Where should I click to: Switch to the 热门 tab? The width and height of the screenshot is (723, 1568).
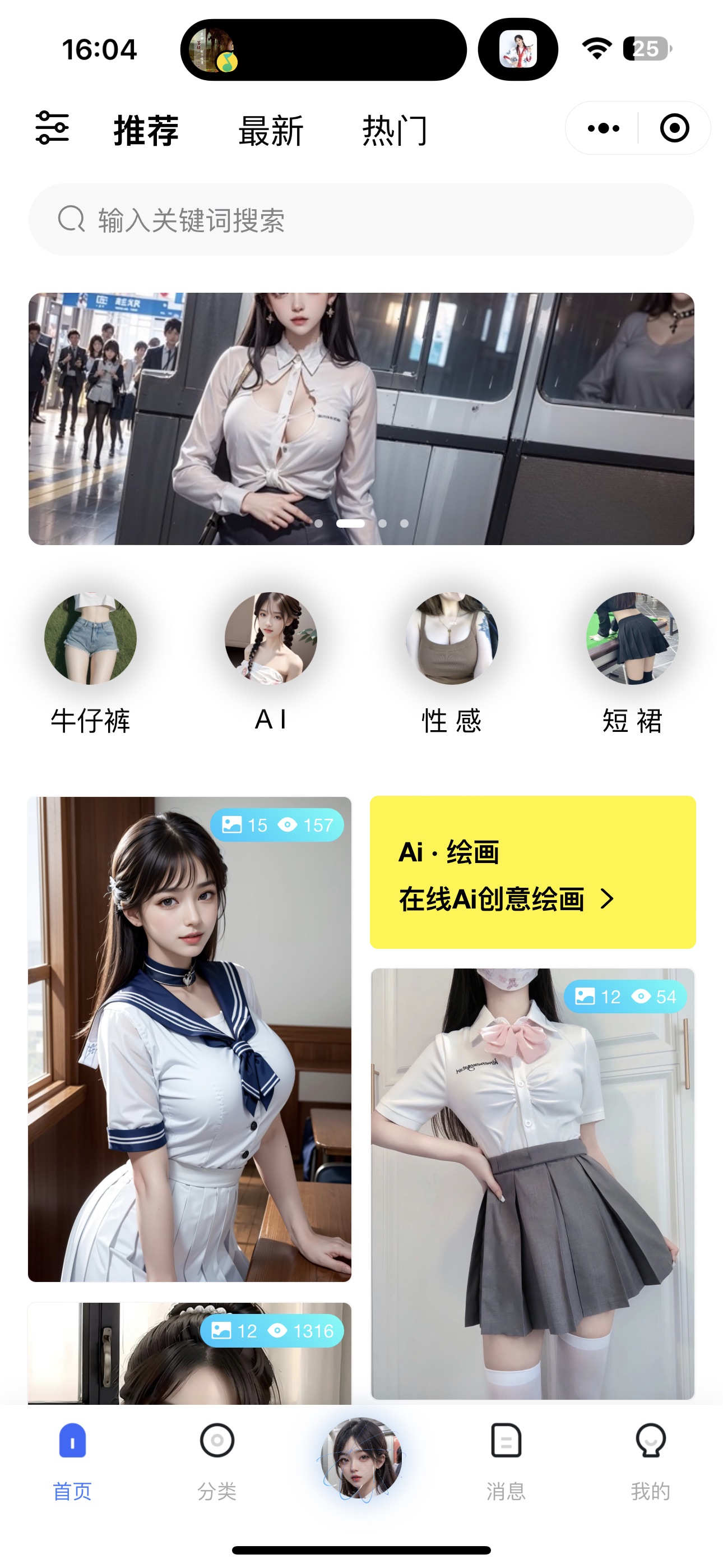tap(395, 131)
